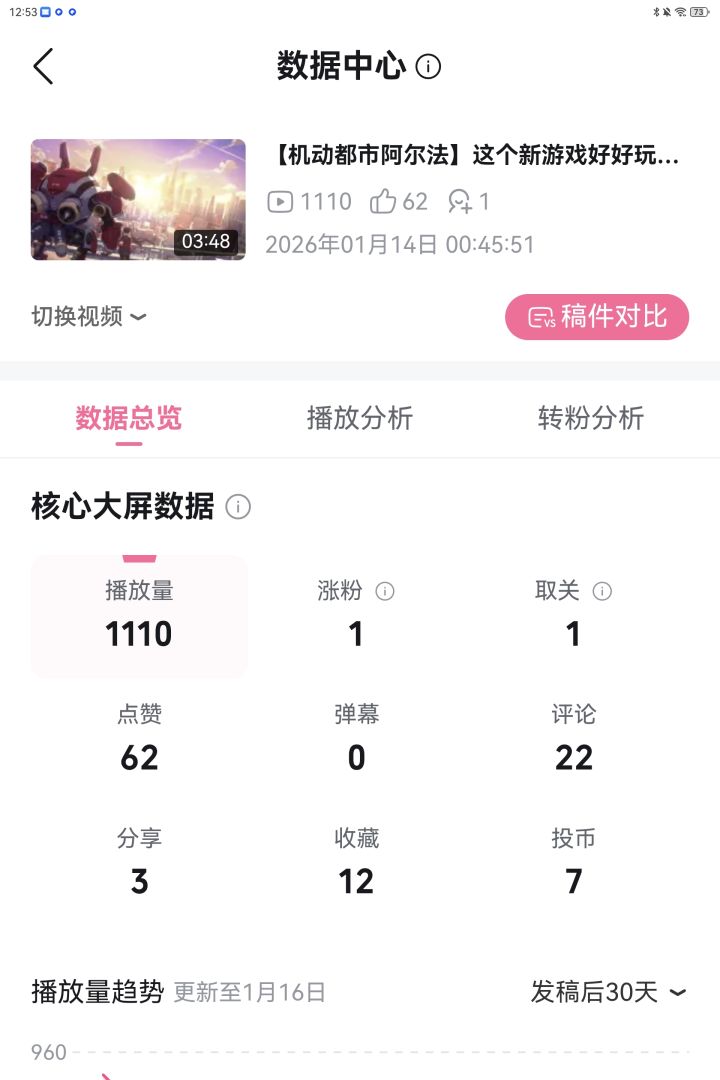
Task: Tap the back arrow to exit 数据中心
Action: [43, 66]
